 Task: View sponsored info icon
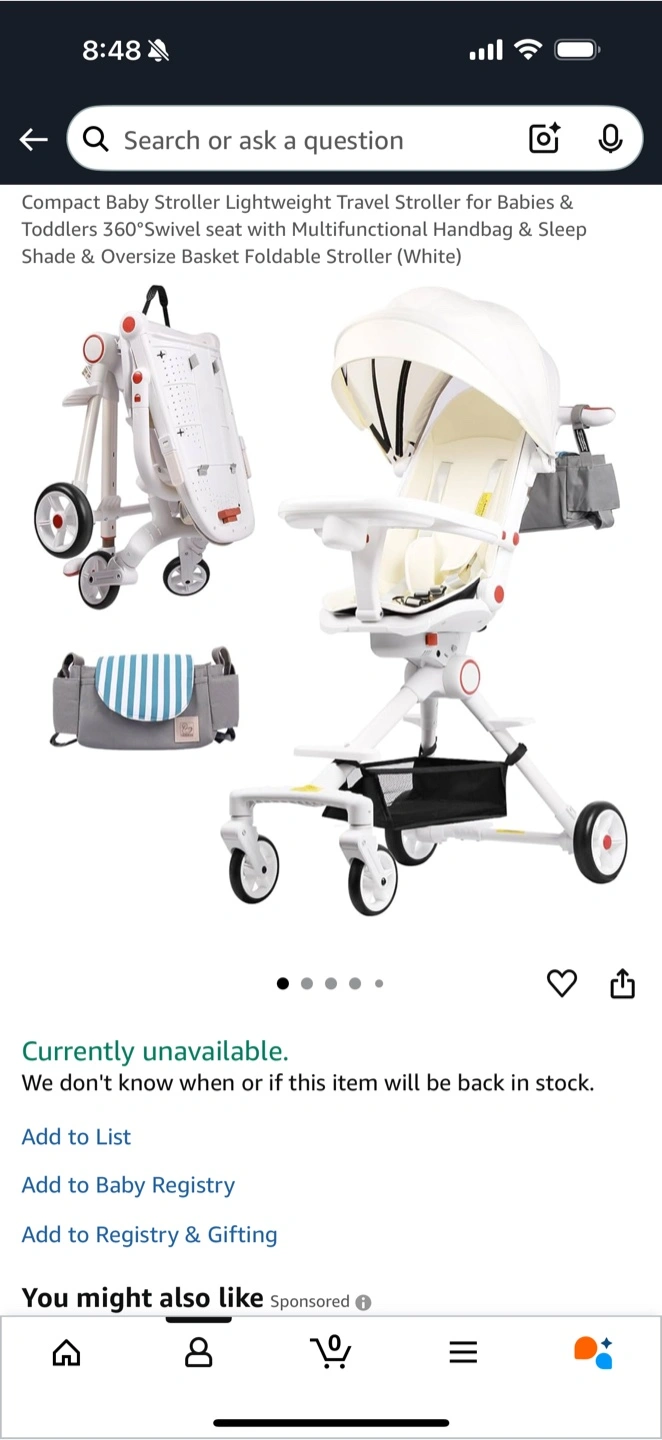click(363, 1302)
